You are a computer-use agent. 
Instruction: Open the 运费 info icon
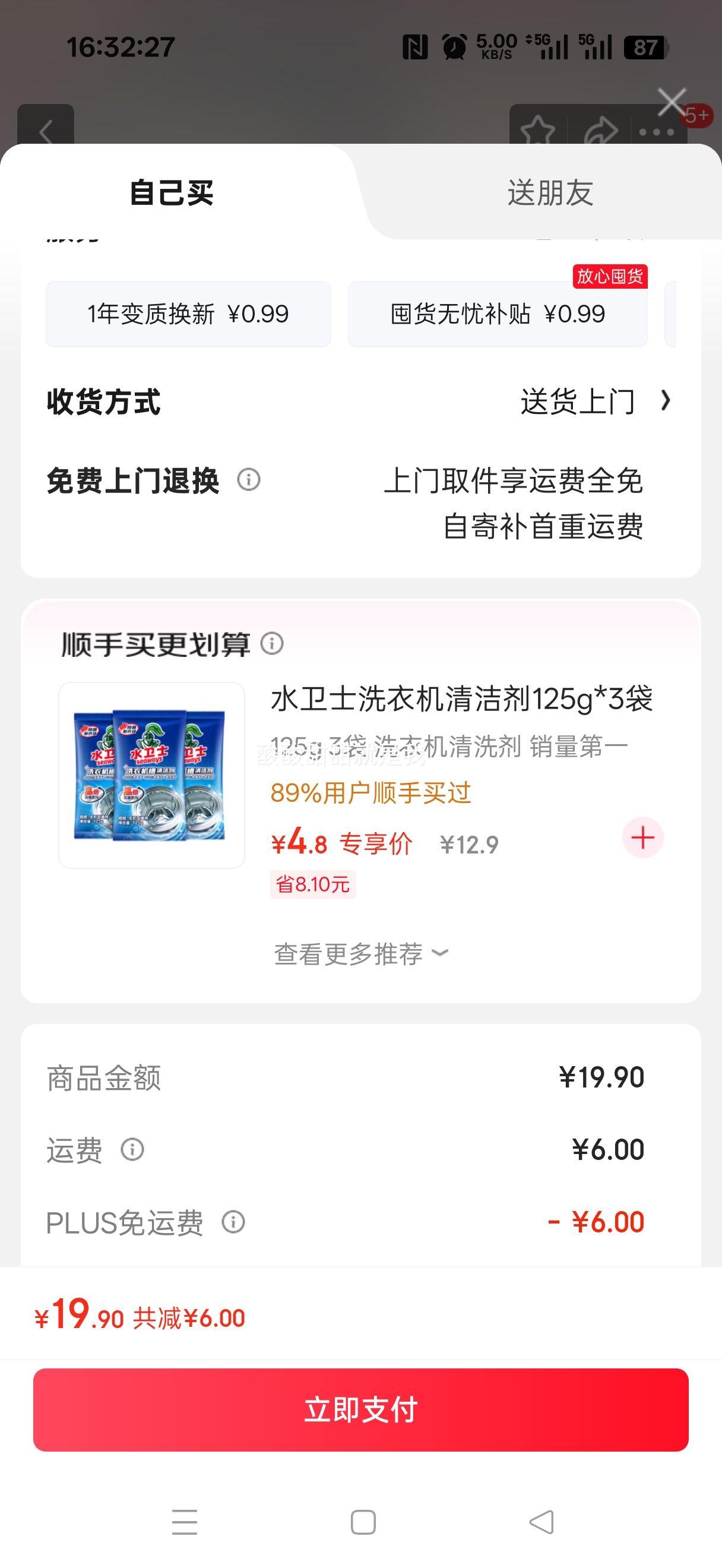tap(132, 1150)
